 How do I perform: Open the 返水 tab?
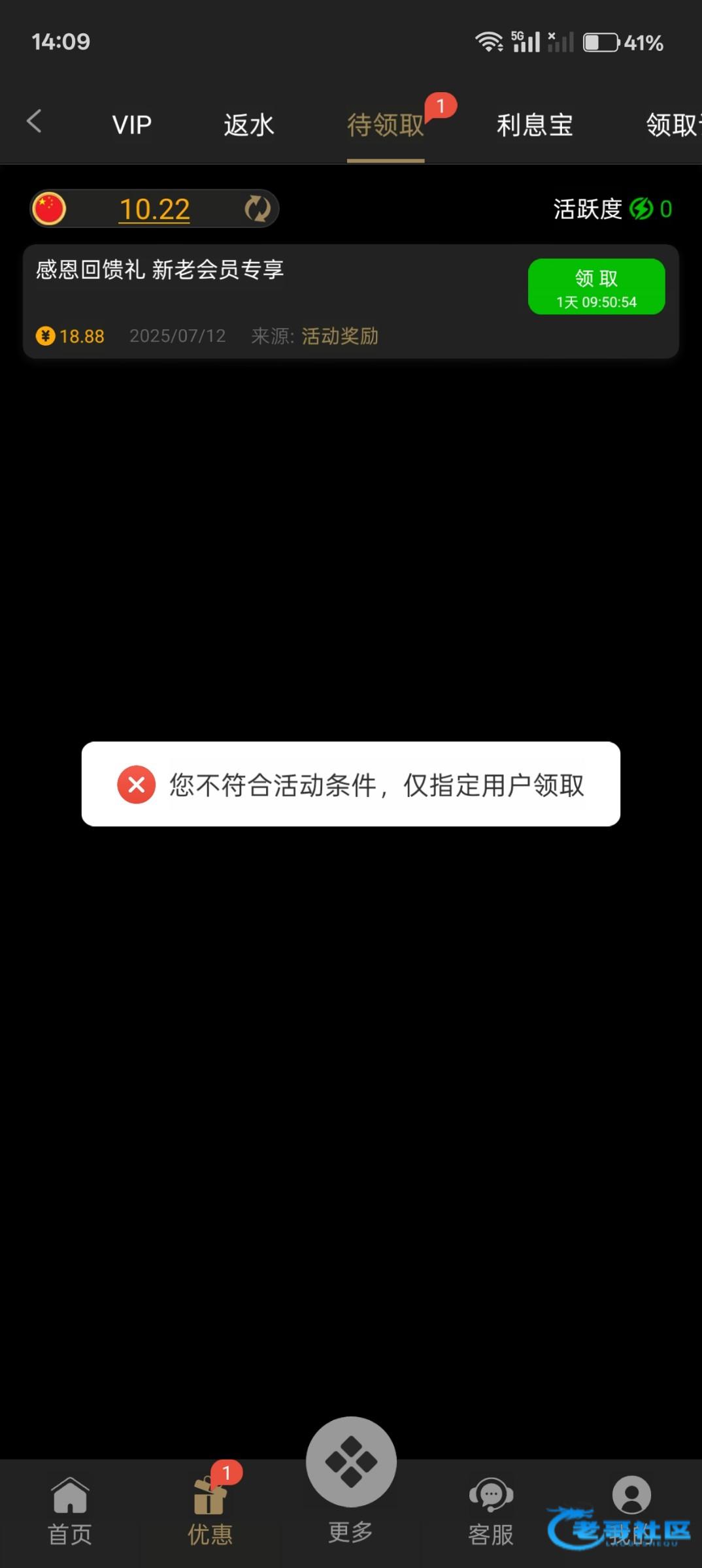[249, 125]
